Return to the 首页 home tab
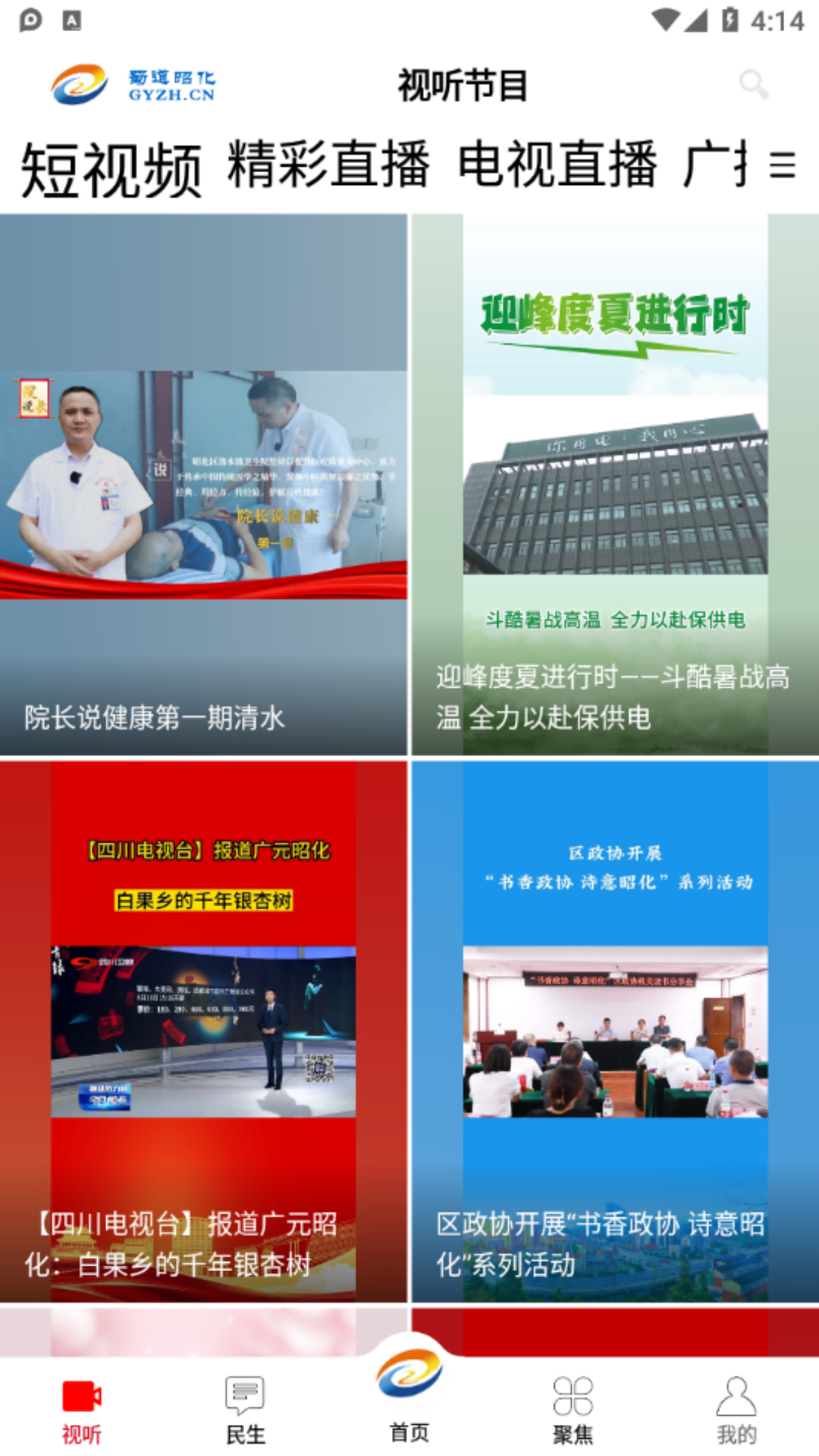Image resolution: width=819 pixels, height=1456 pixels. click(409, 1395)
